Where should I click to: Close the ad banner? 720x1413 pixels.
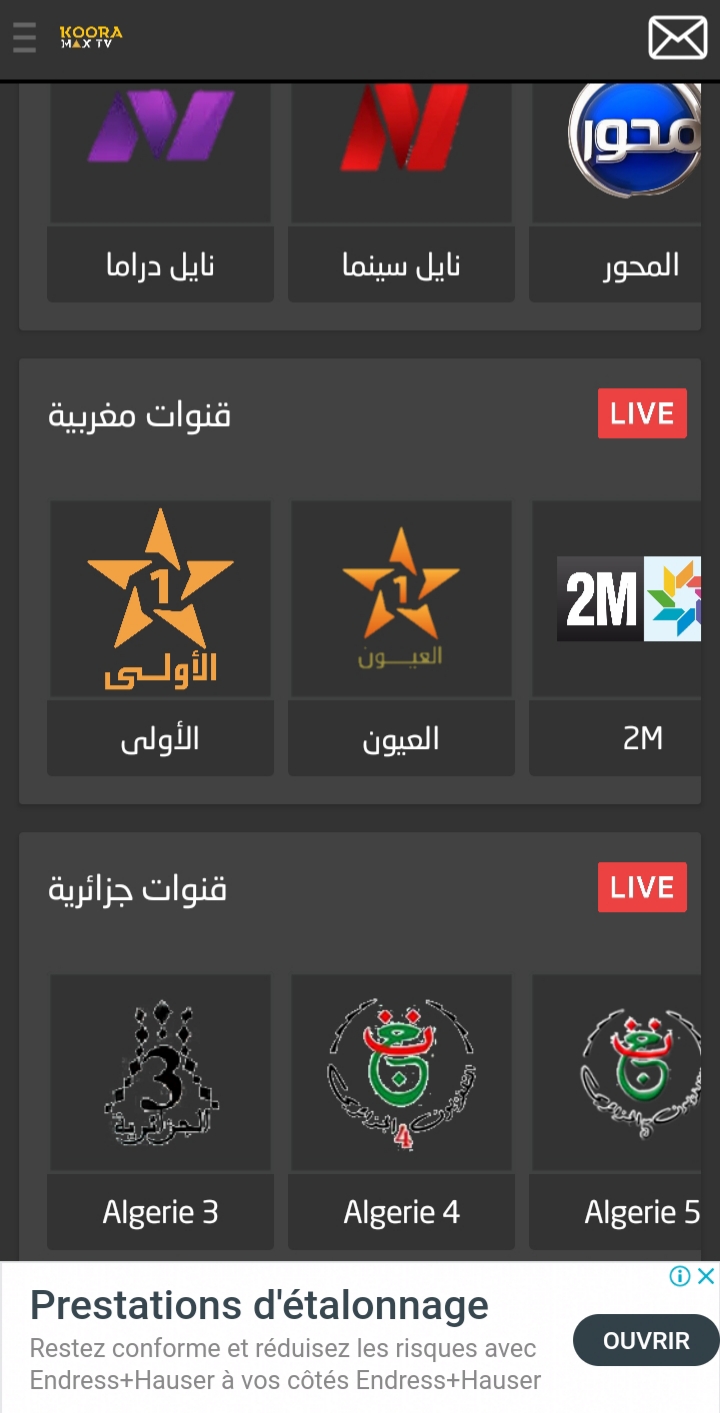coord(706,1276)
